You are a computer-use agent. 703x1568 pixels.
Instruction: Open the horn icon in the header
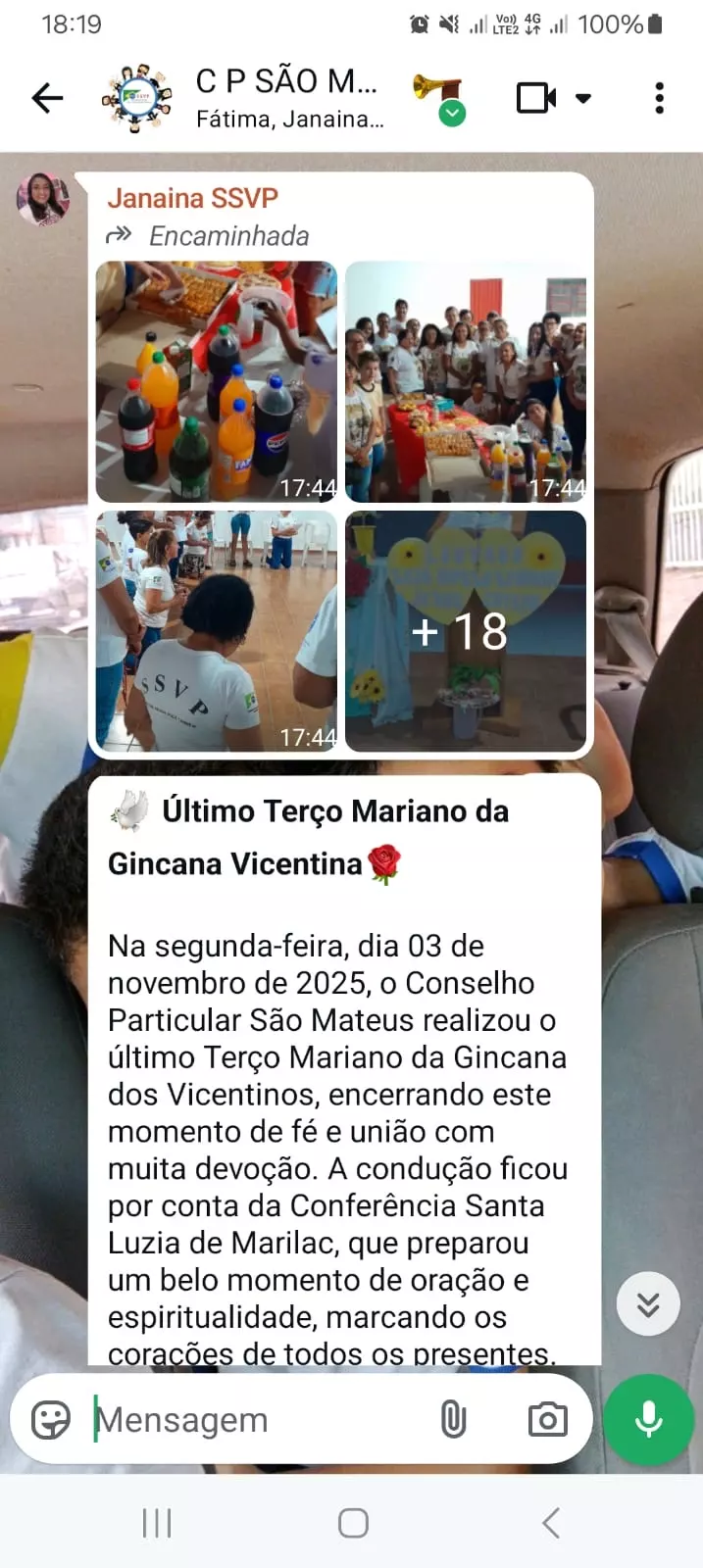(x=437, y=96)
